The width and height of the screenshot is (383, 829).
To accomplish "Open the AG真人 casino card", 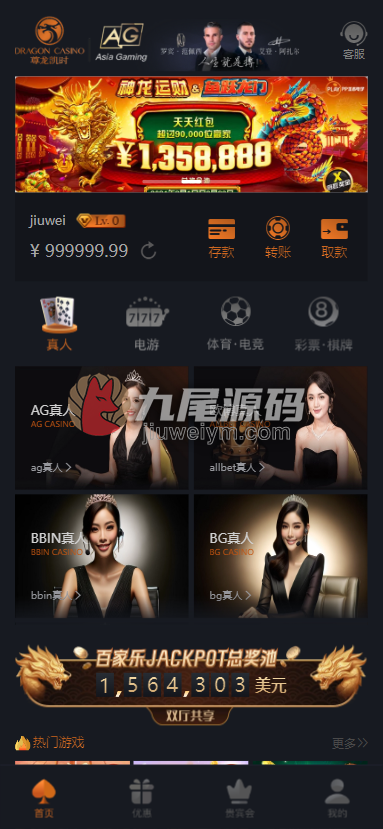I will pyautogui.click(x=102, y=428).
